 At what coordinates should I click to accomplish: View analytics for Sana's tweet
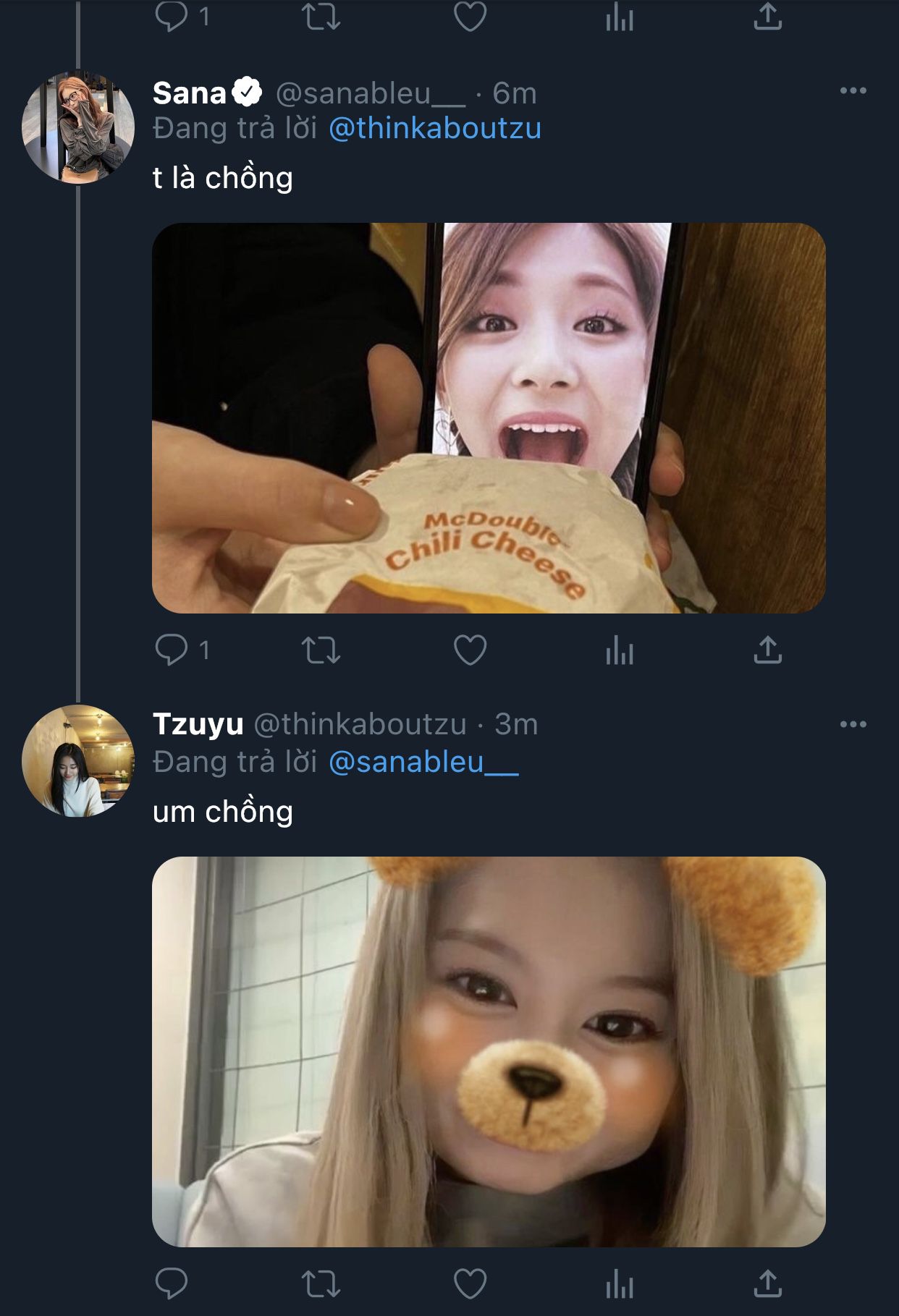[619, 649]
